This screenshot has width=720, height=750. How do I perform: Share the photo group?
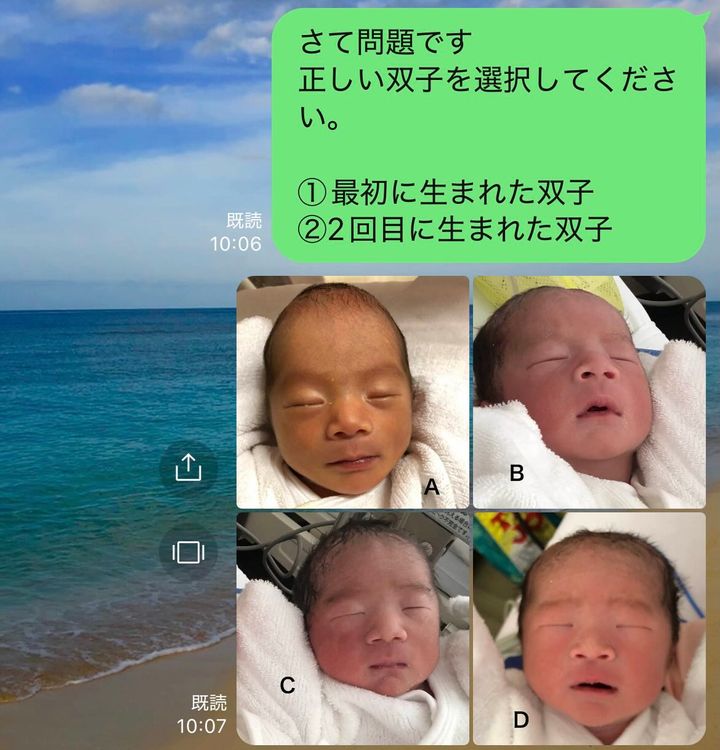(188, 469)
